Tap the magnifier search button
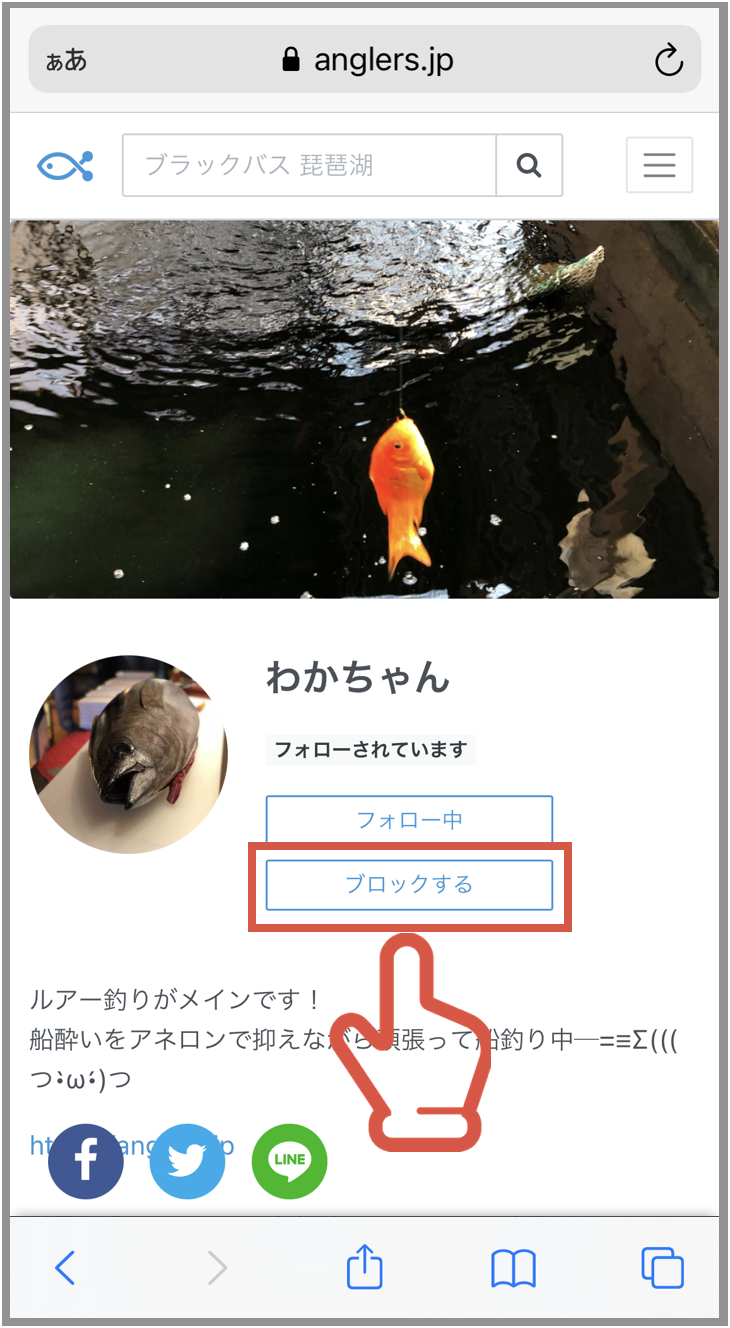The width and height of the screenshot is (730, 1328). [x=529, y=165]
